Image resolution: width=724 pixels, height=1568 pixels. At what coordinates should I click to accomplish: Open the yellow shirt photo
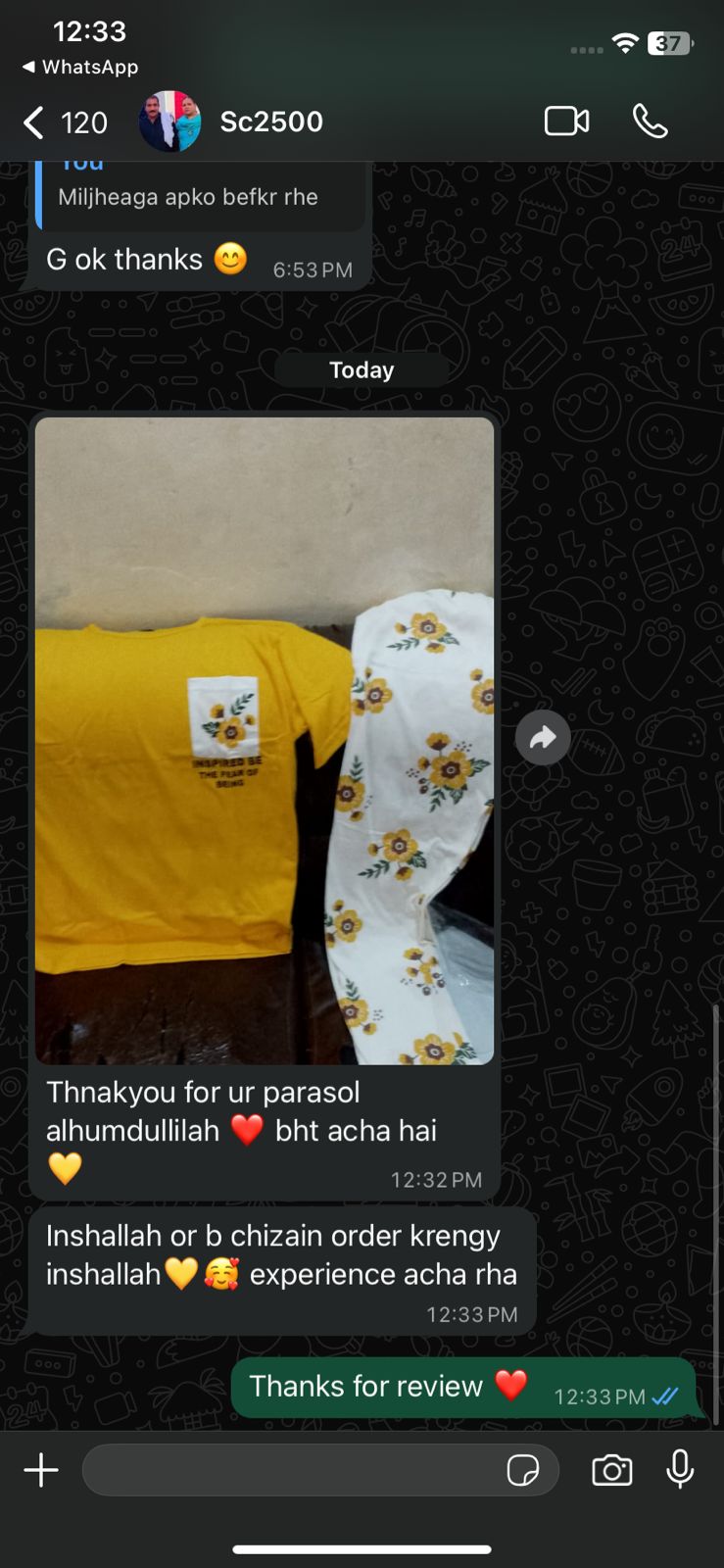[x=265, y=741]
